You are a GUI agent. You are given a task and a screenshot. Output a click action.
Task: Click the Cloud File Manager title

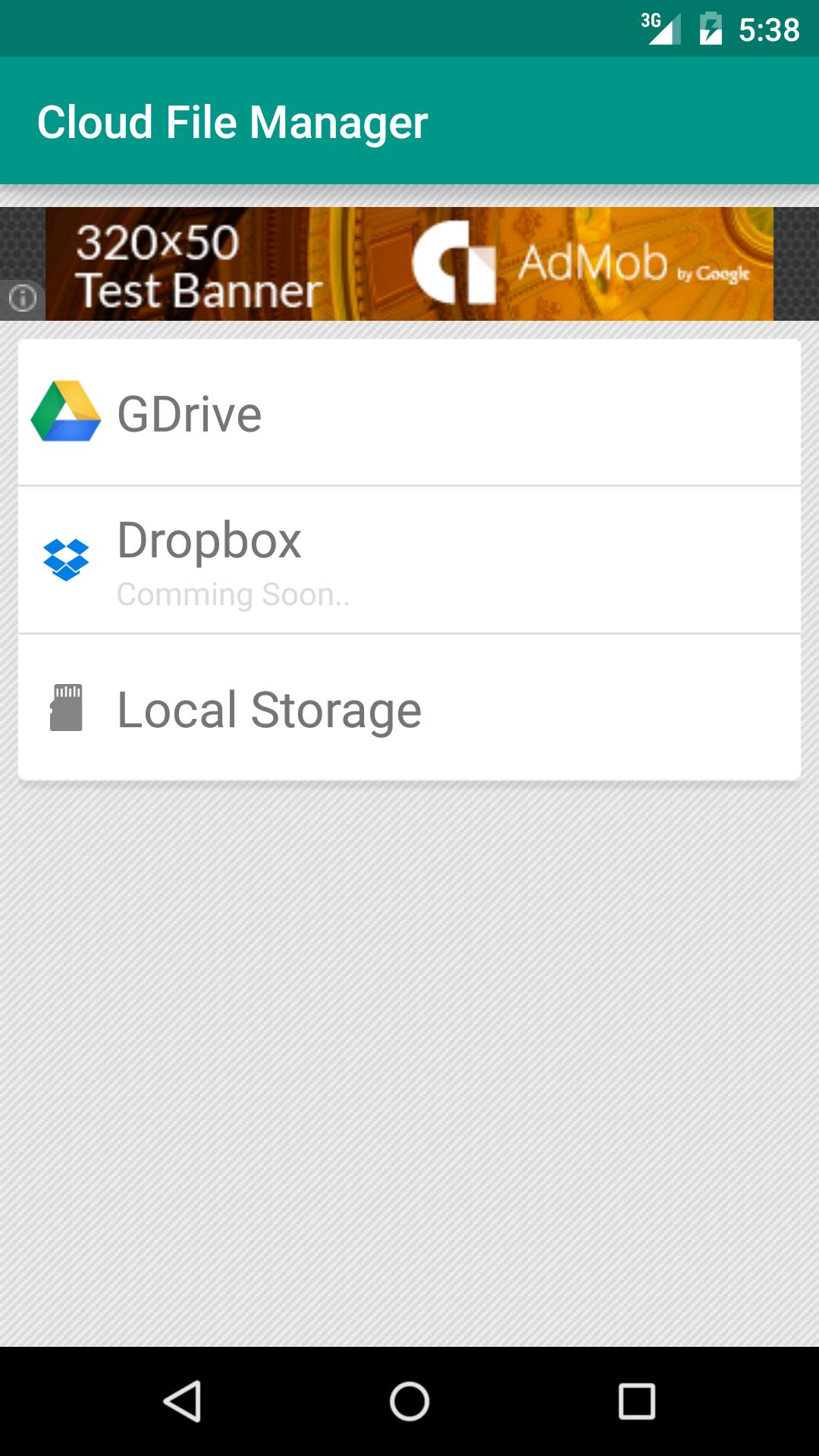point(234,121)
